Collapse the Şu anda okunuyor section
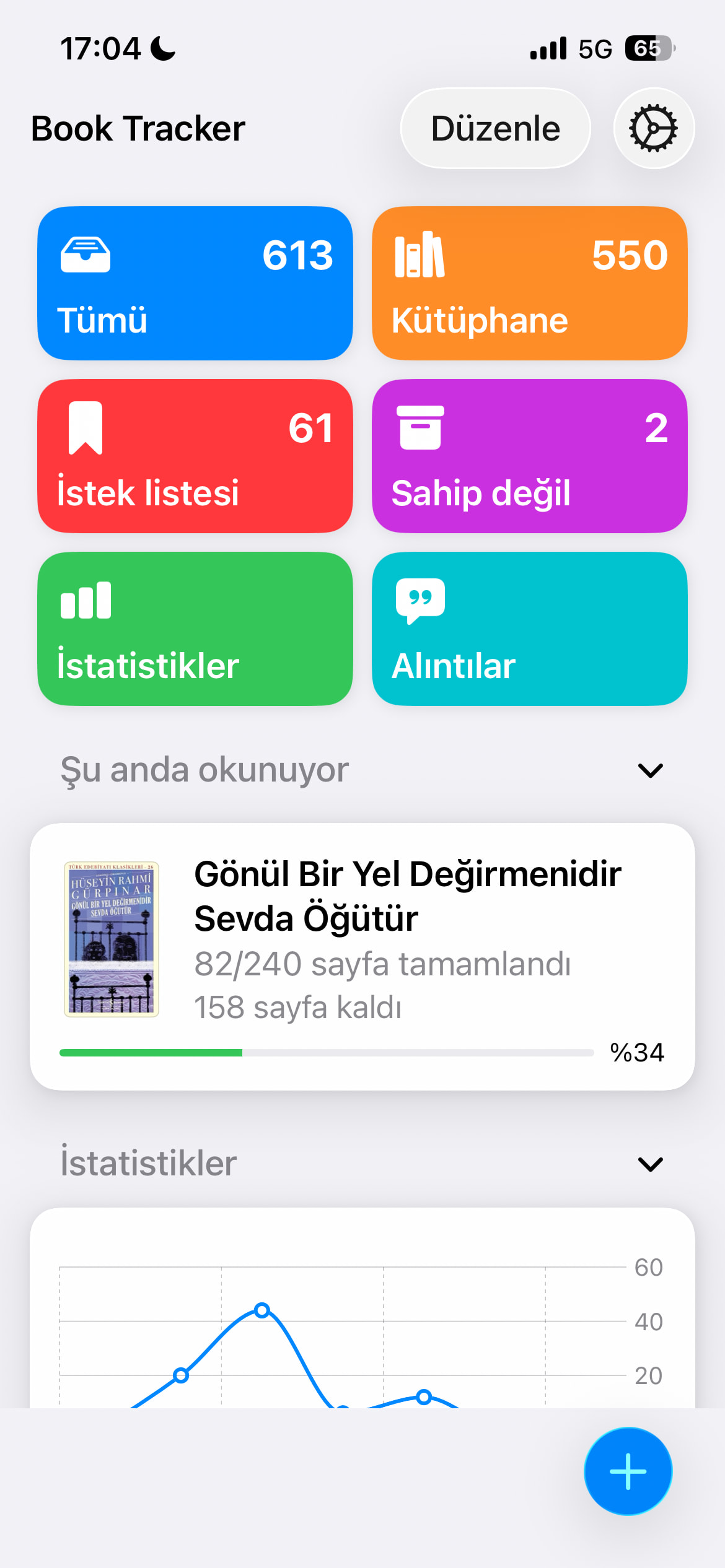The image size is (725, 1568). click(650, 770)
